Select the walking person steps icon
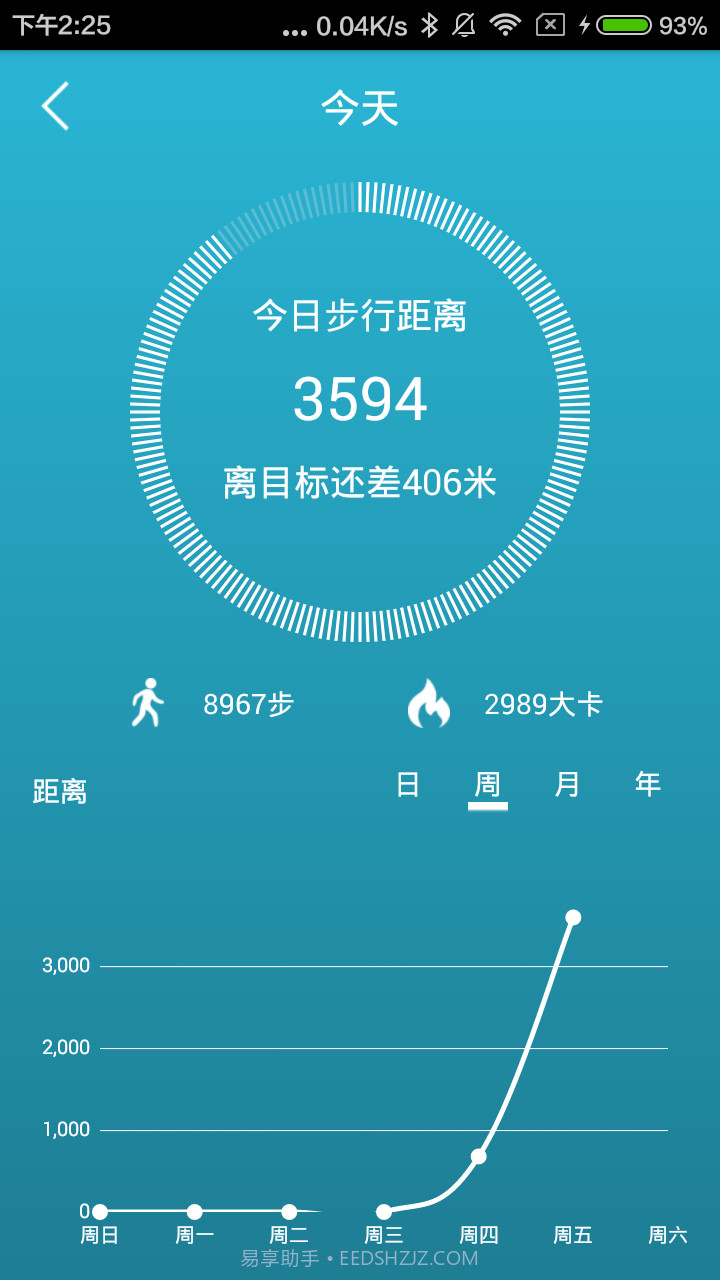 [148, 703]
